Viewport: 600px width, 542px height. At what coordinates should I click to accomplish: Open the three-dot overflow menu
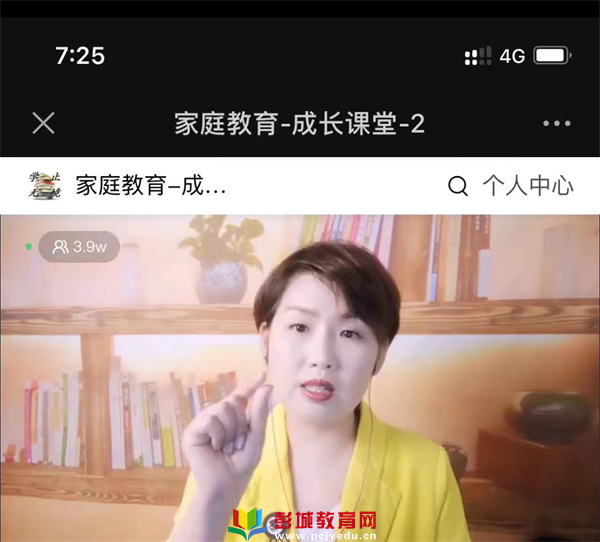click(556, 123)
